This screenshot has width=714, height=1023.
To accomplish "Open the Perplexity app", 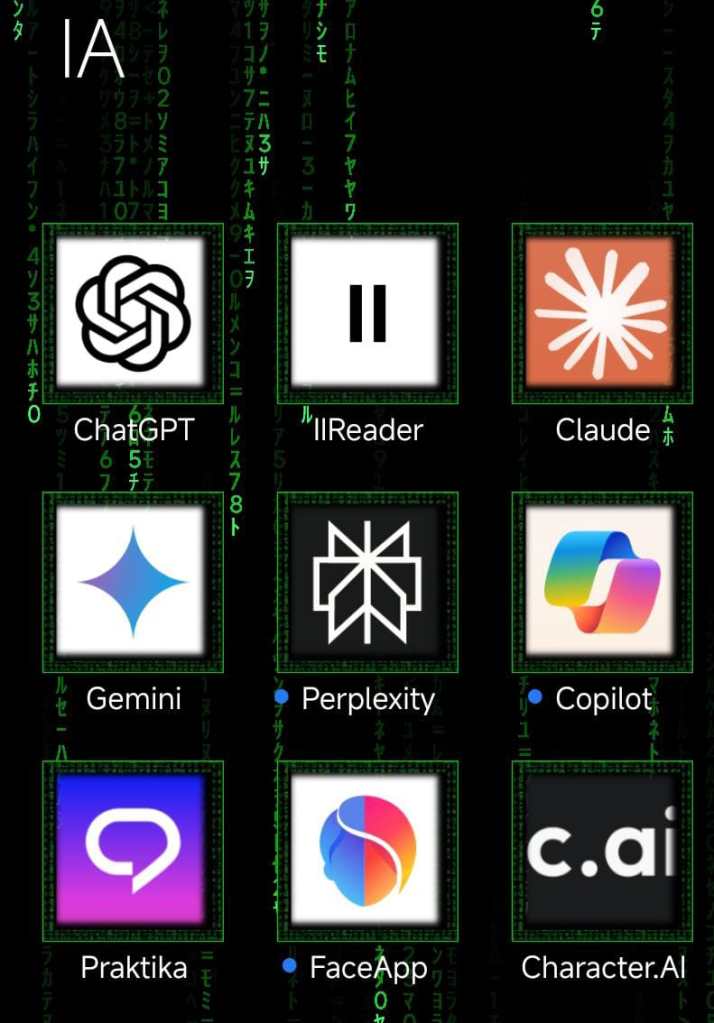I will tap(367, 581).
